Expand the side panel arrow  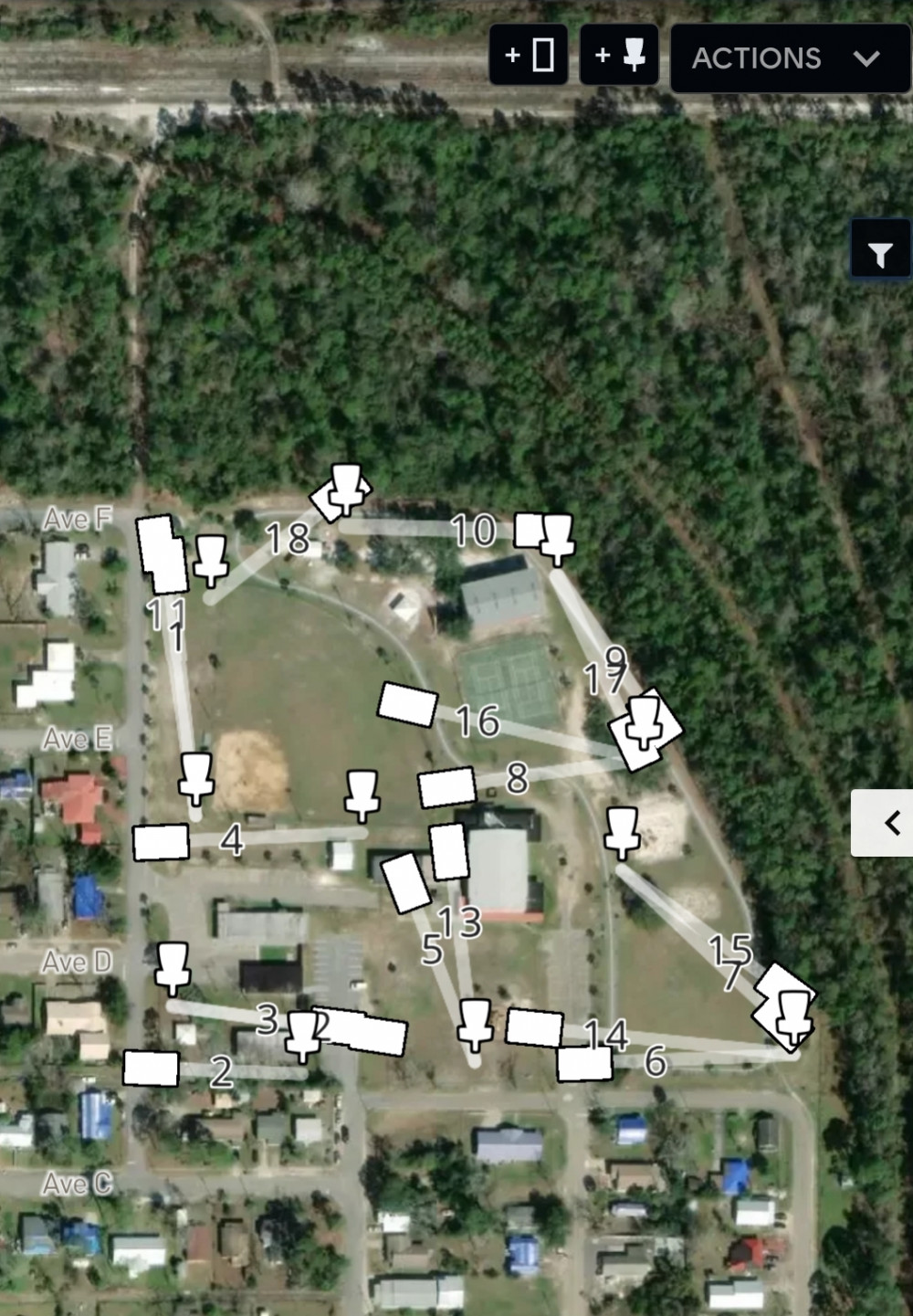click(883, 823)
